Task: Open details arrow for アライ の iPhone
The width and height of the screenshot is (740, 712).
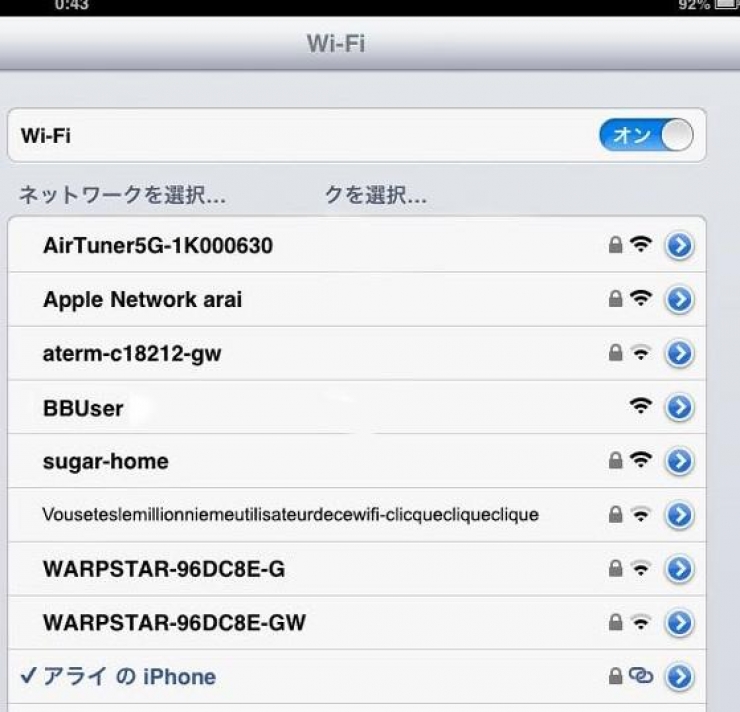Action: coord(679,677)
